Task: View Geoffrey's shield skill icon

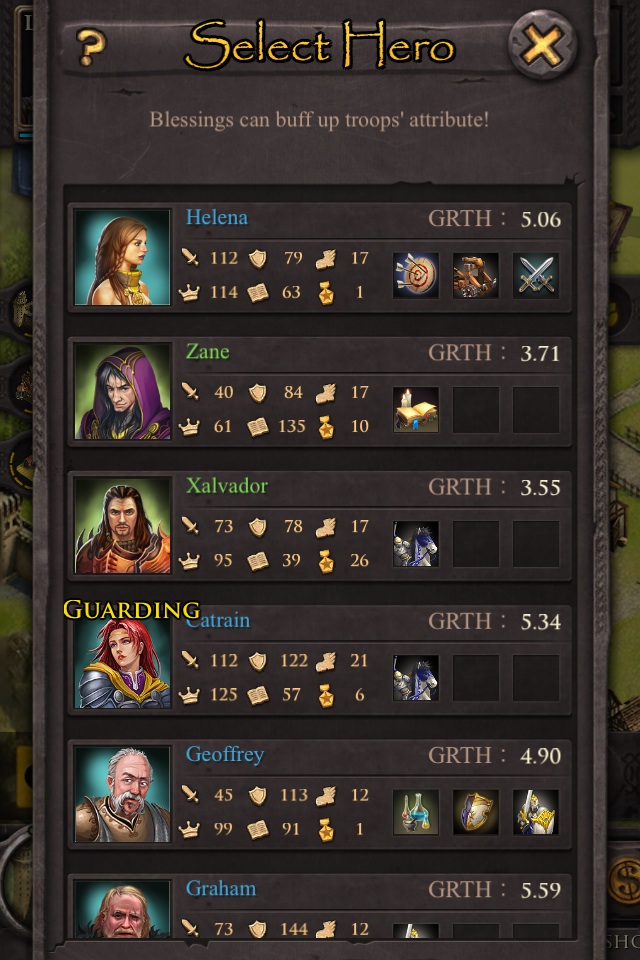Action: 476,812
